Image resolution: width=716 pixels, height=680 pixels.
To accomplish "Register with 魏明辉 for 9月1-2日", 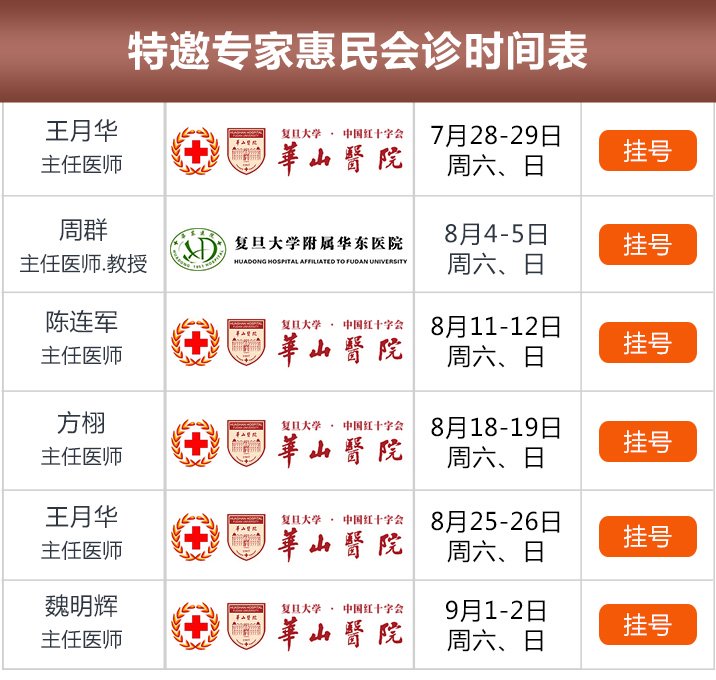I will click(x=647, y=625).
